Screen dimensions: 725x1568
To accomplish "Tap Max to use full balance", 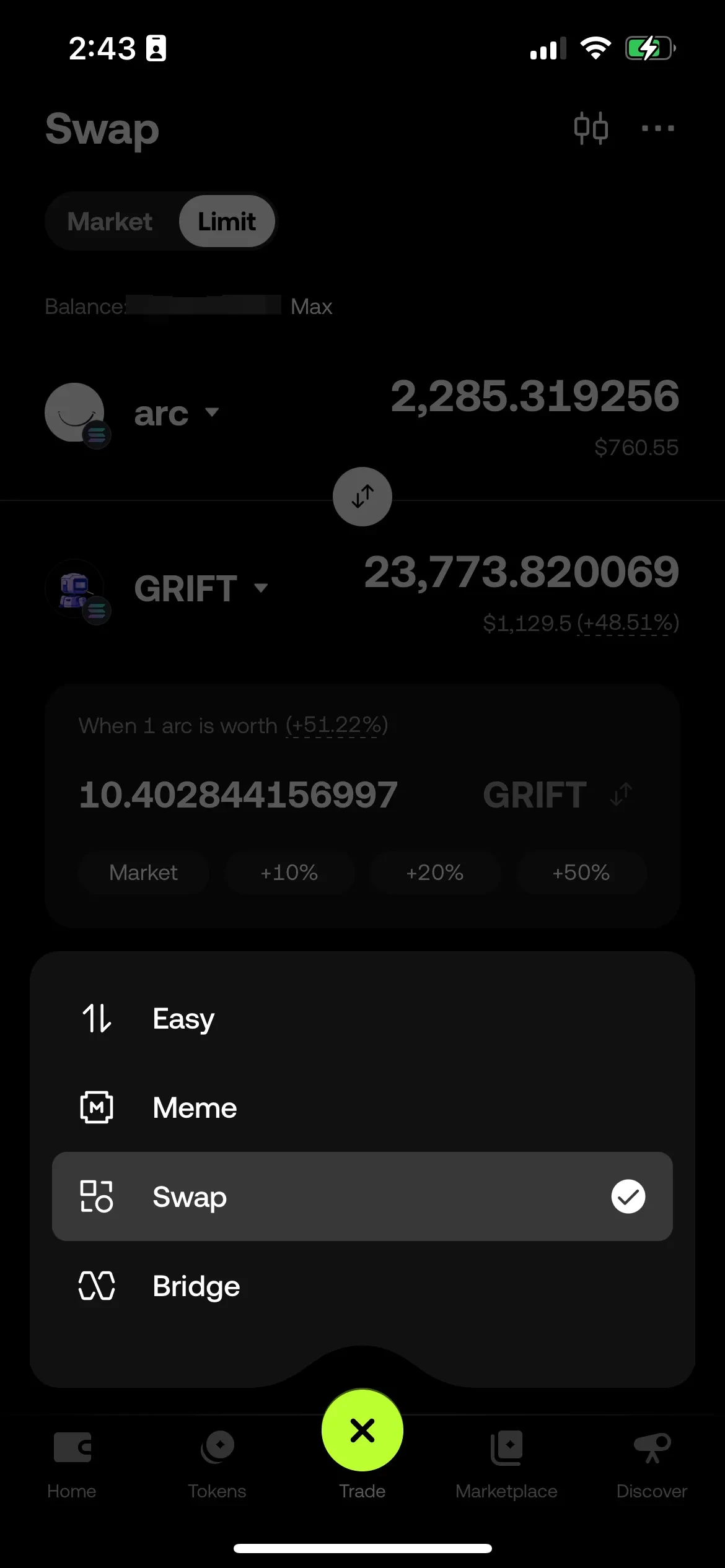I will click(311, 307).
